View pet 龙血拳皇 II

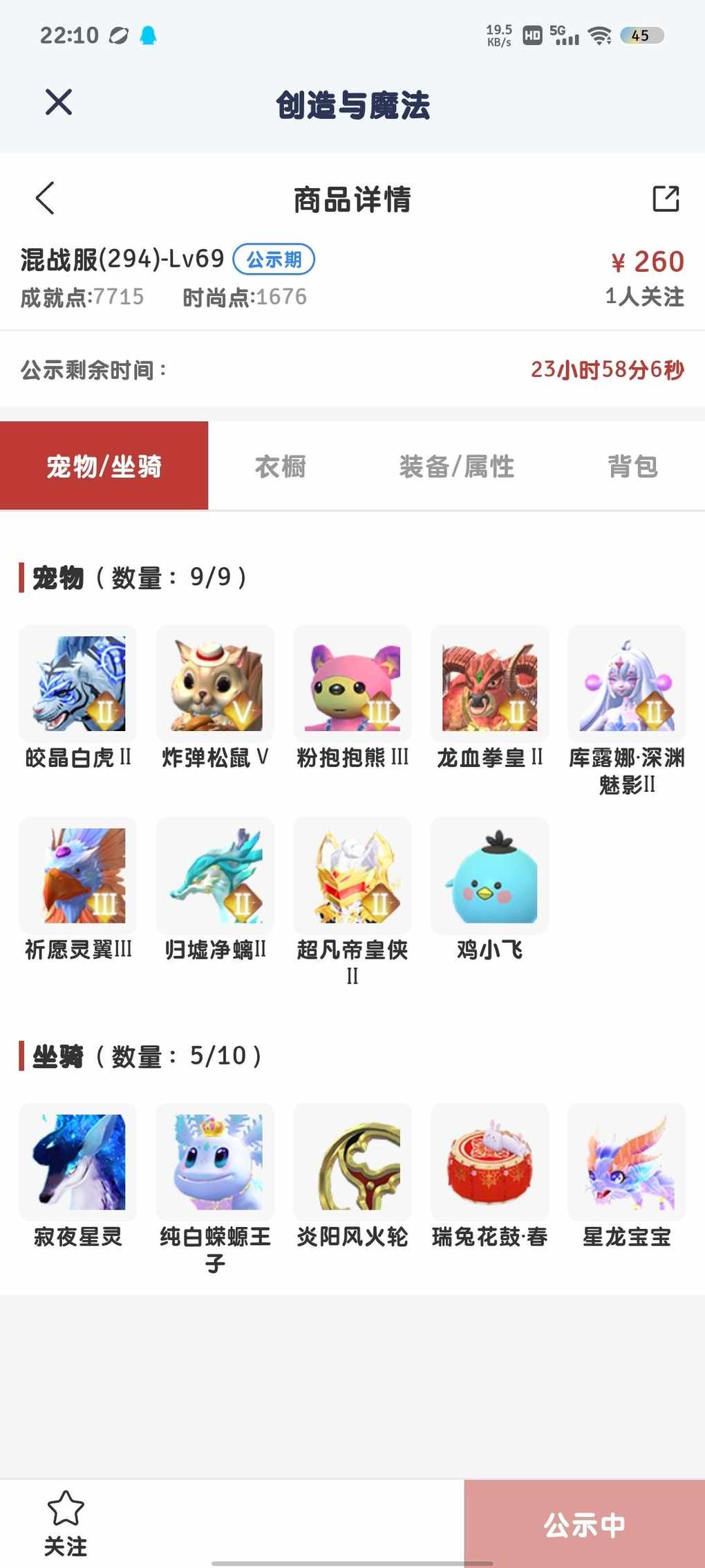tap(489, 683)
